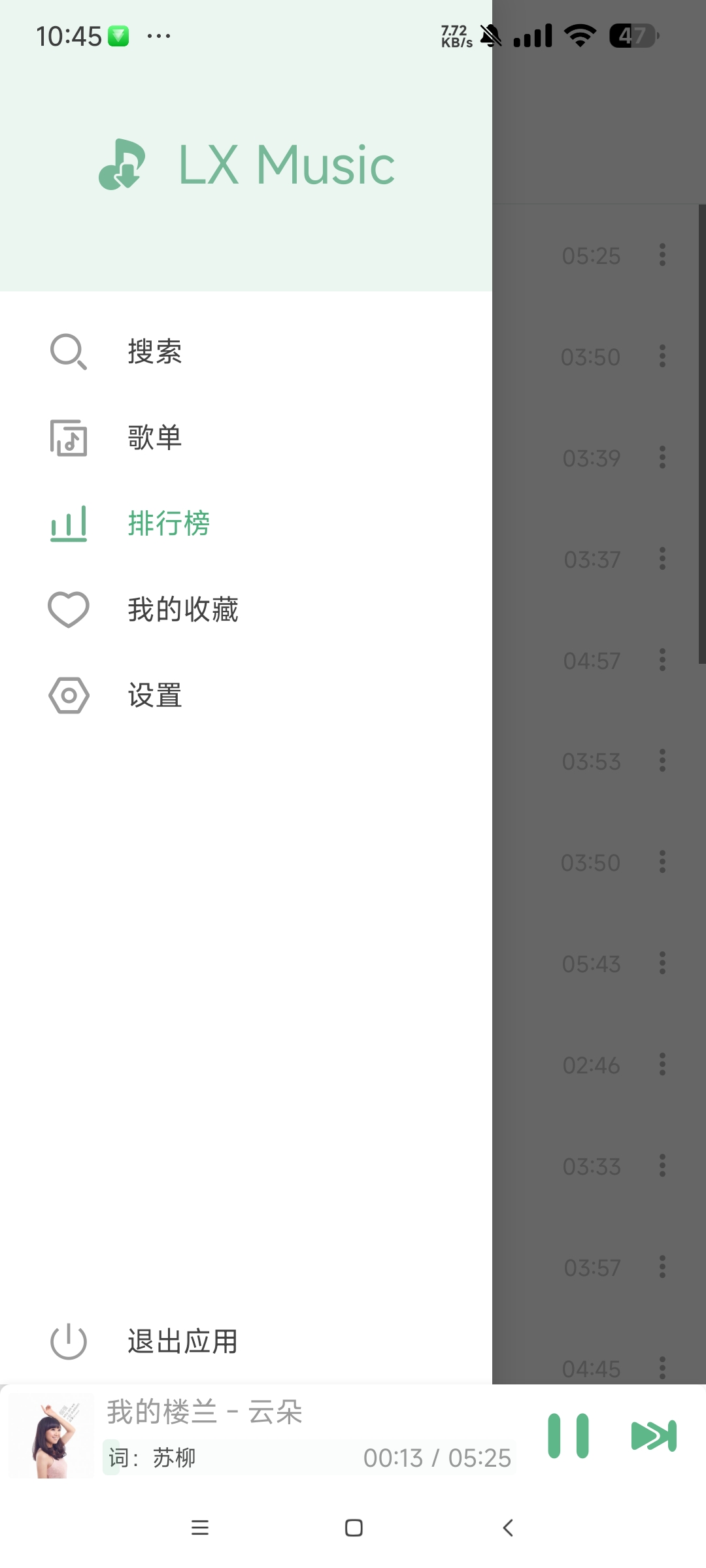Open the song options menu next to 02:46
Viewport: 706px width, 1568px height.
point(662,1065)
